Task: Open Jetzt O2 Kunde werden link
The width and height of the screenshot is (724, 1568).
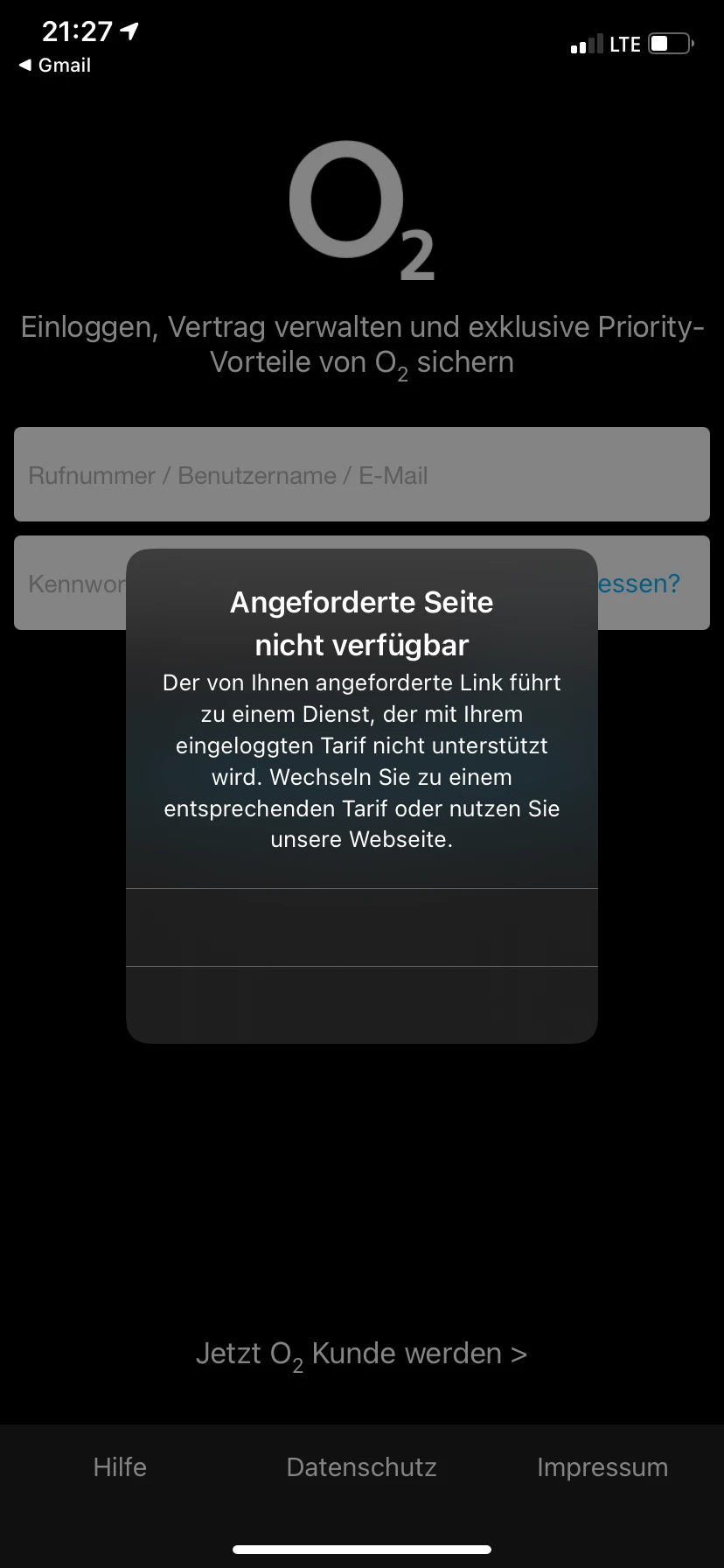Action: click(x=361, y=1354)
